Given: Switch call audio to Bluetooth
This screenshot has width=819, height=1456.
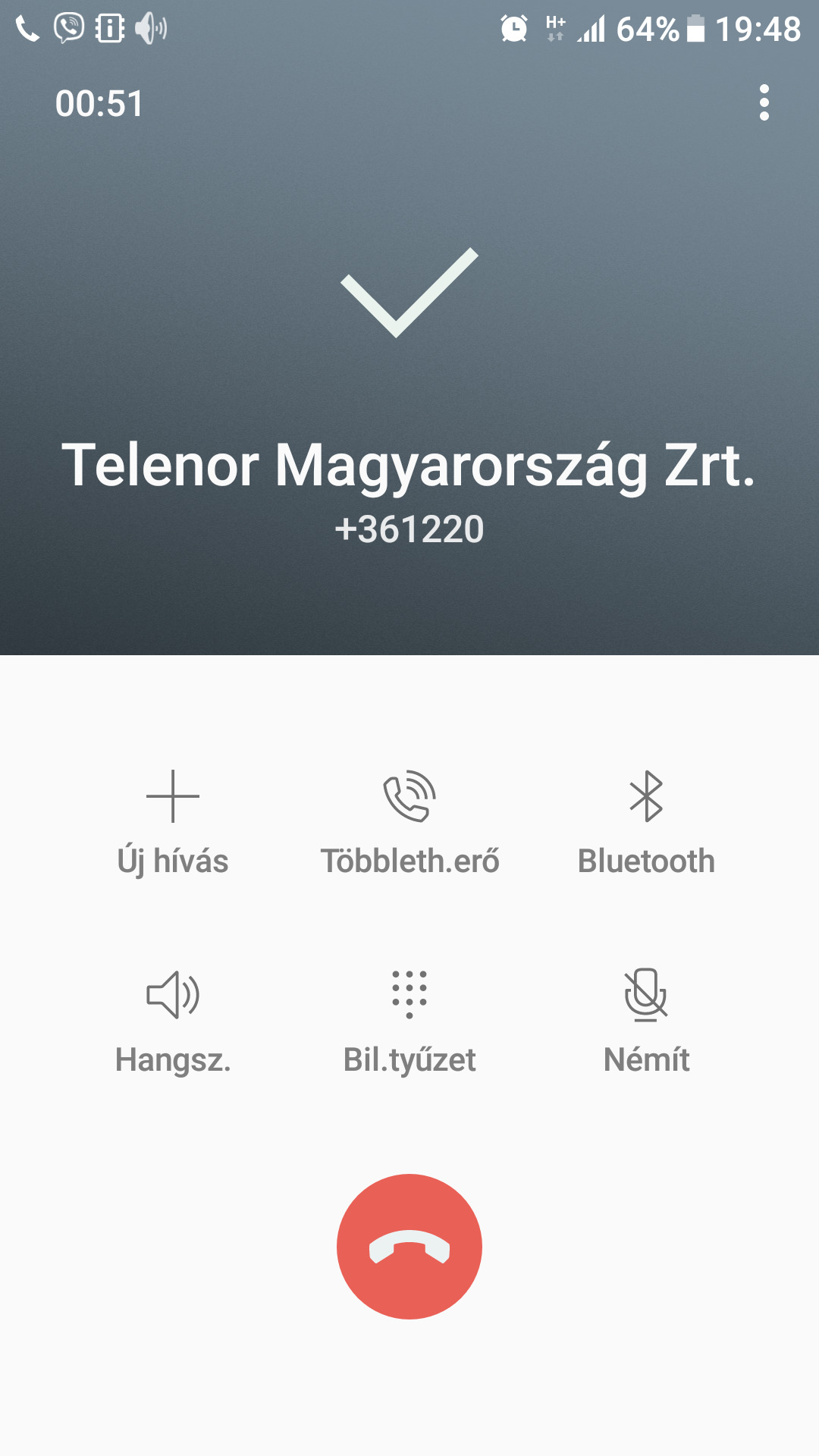Looking at the screenshot, I should coord(646,824).
